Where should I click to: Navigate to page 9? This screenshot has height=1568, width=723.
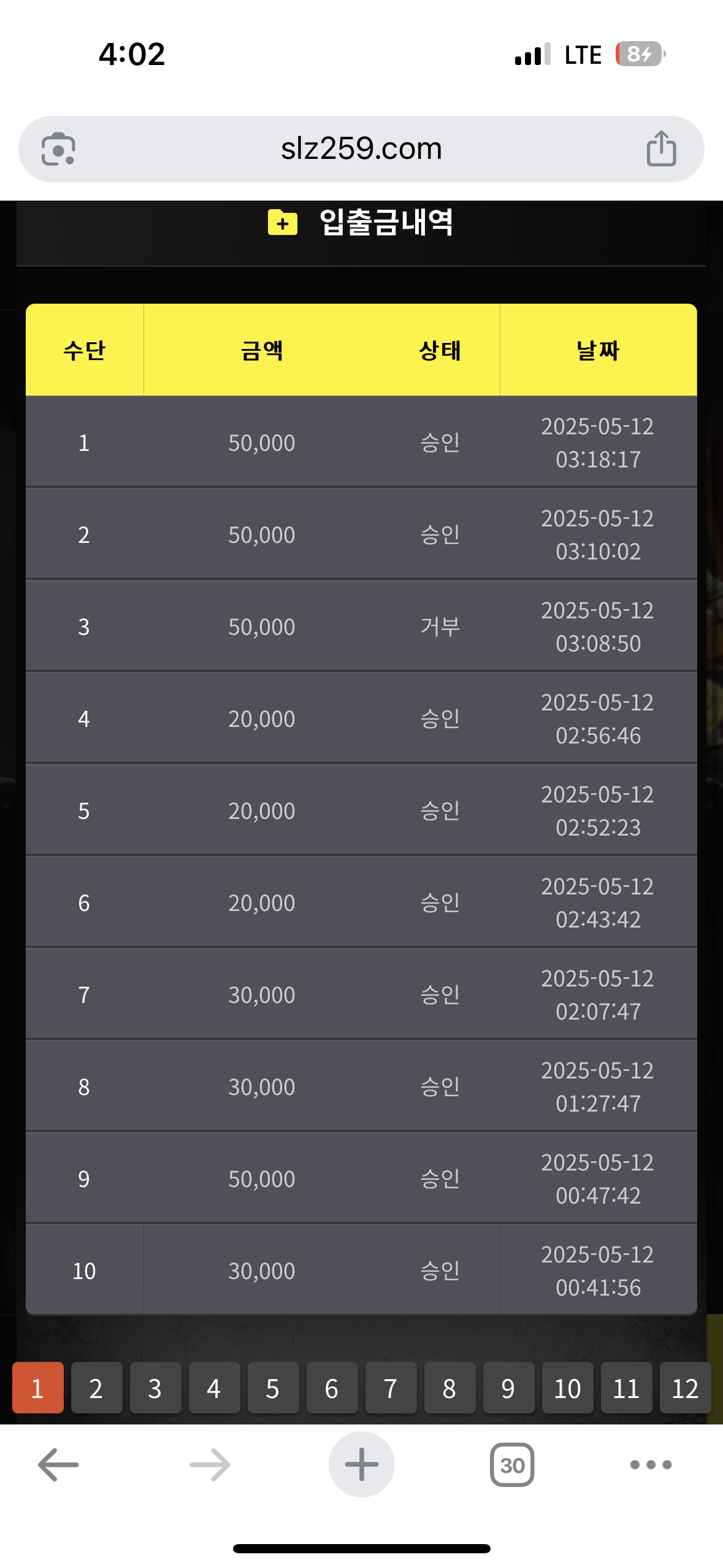coord(508,1388)
